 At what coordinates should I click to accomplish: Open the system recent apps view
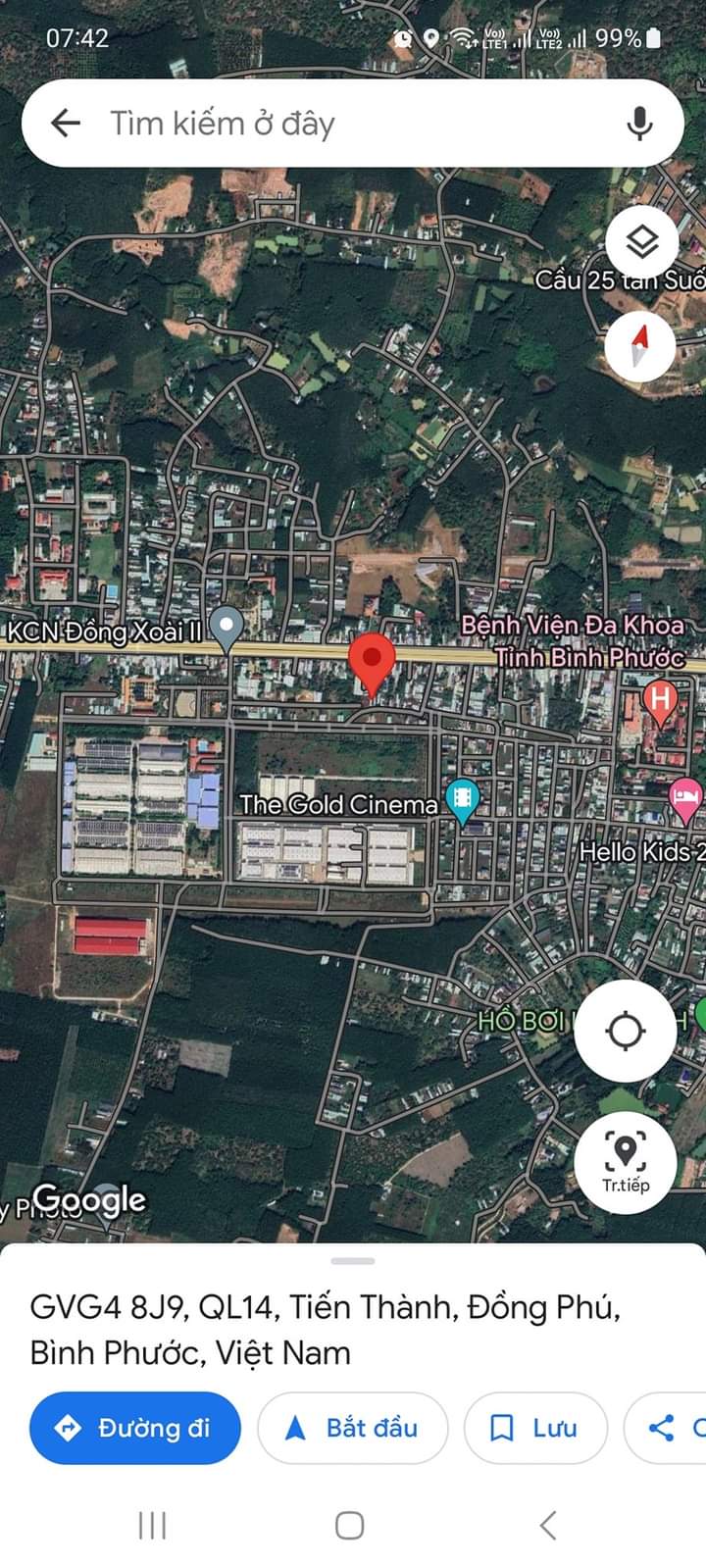point(152,1525)
